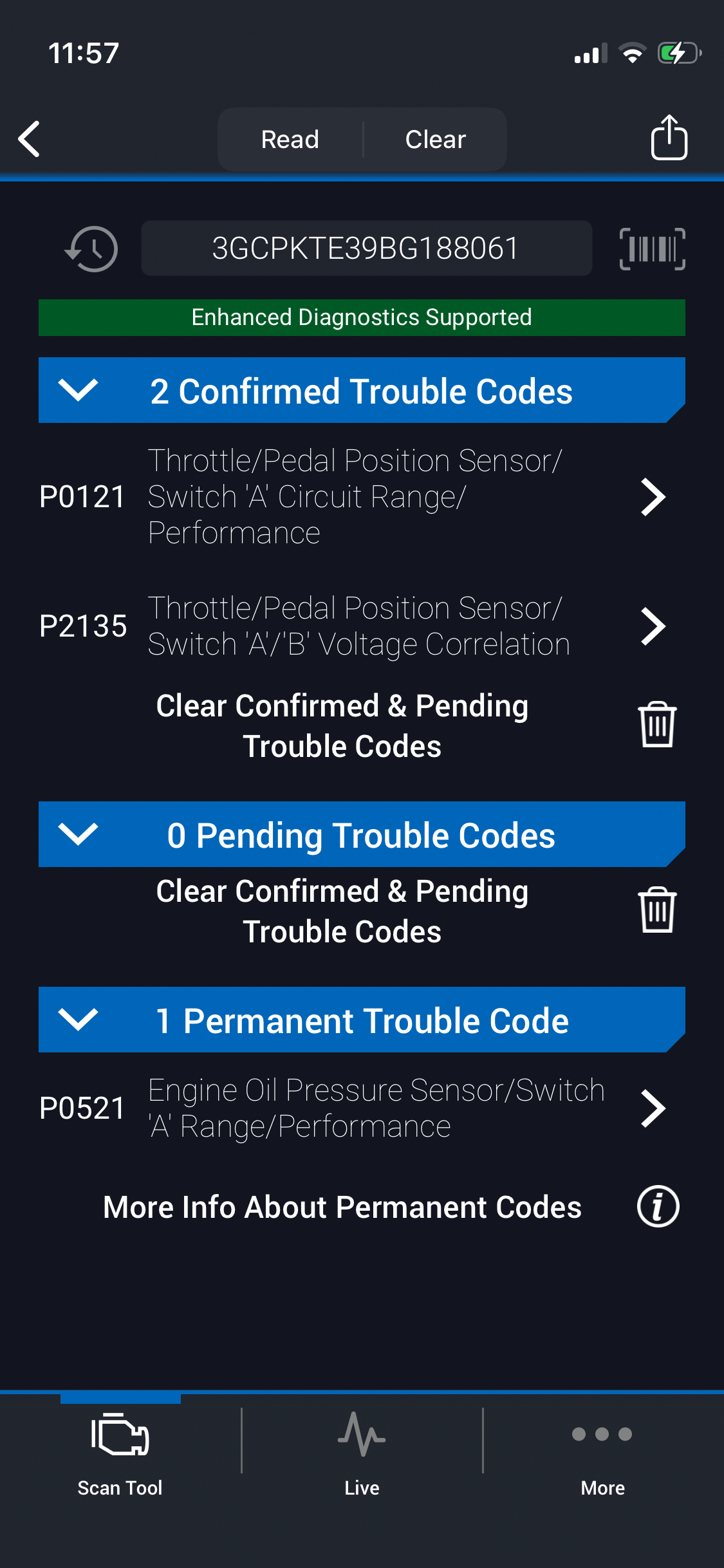Scan VIN with the barcode icon

[x=651, y=249]
